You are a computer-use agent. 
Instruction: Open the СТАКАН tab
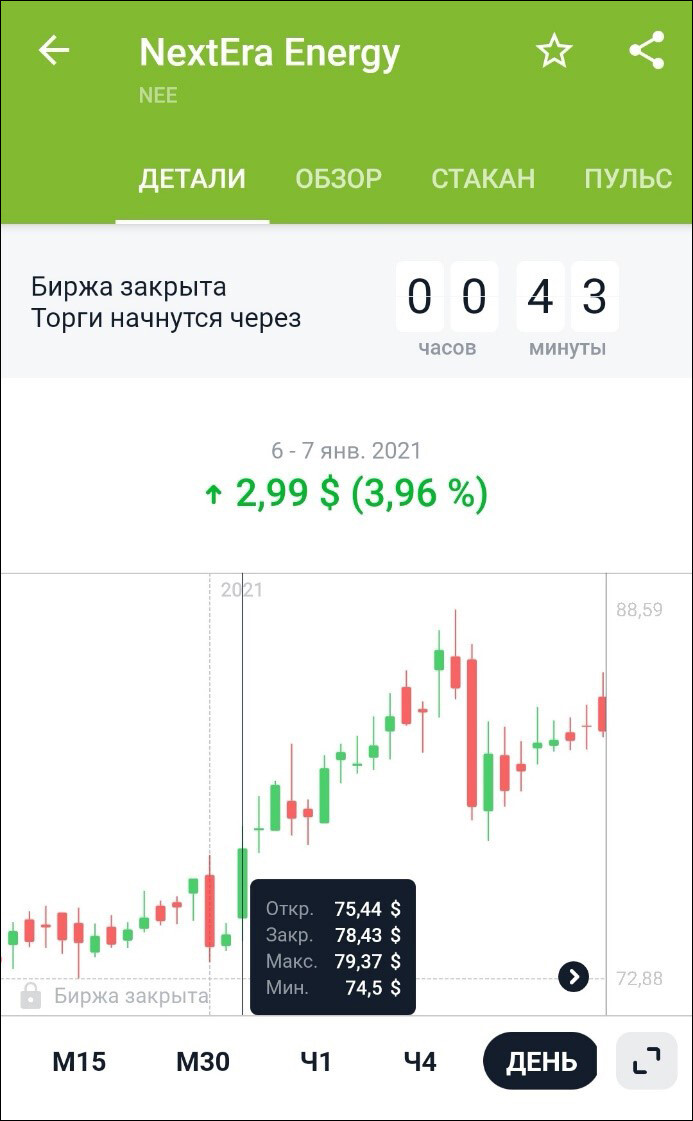pos(483,179)
